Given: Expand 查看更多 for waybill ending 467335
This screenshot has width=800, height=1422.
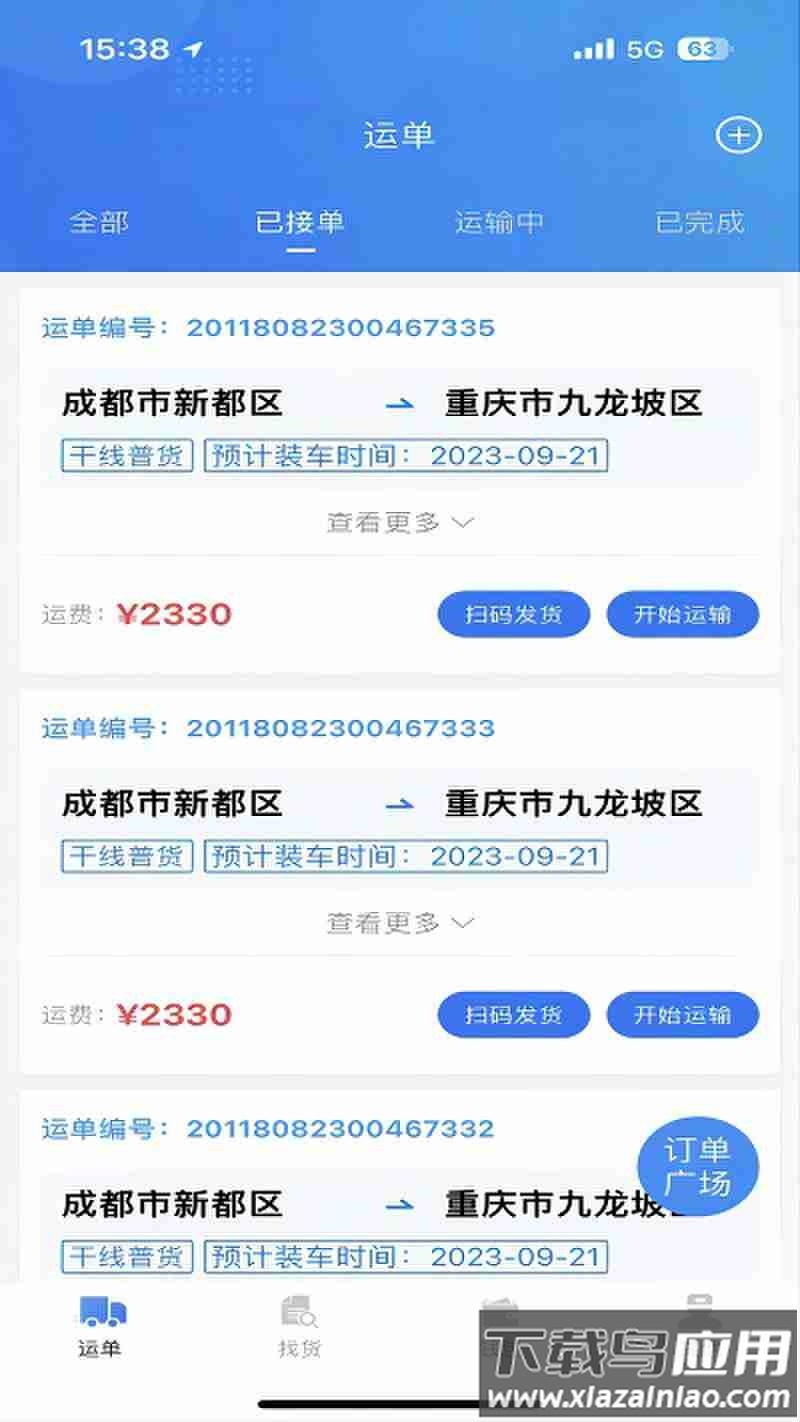Looking at the screenshot, I should [x=399, y=522].
